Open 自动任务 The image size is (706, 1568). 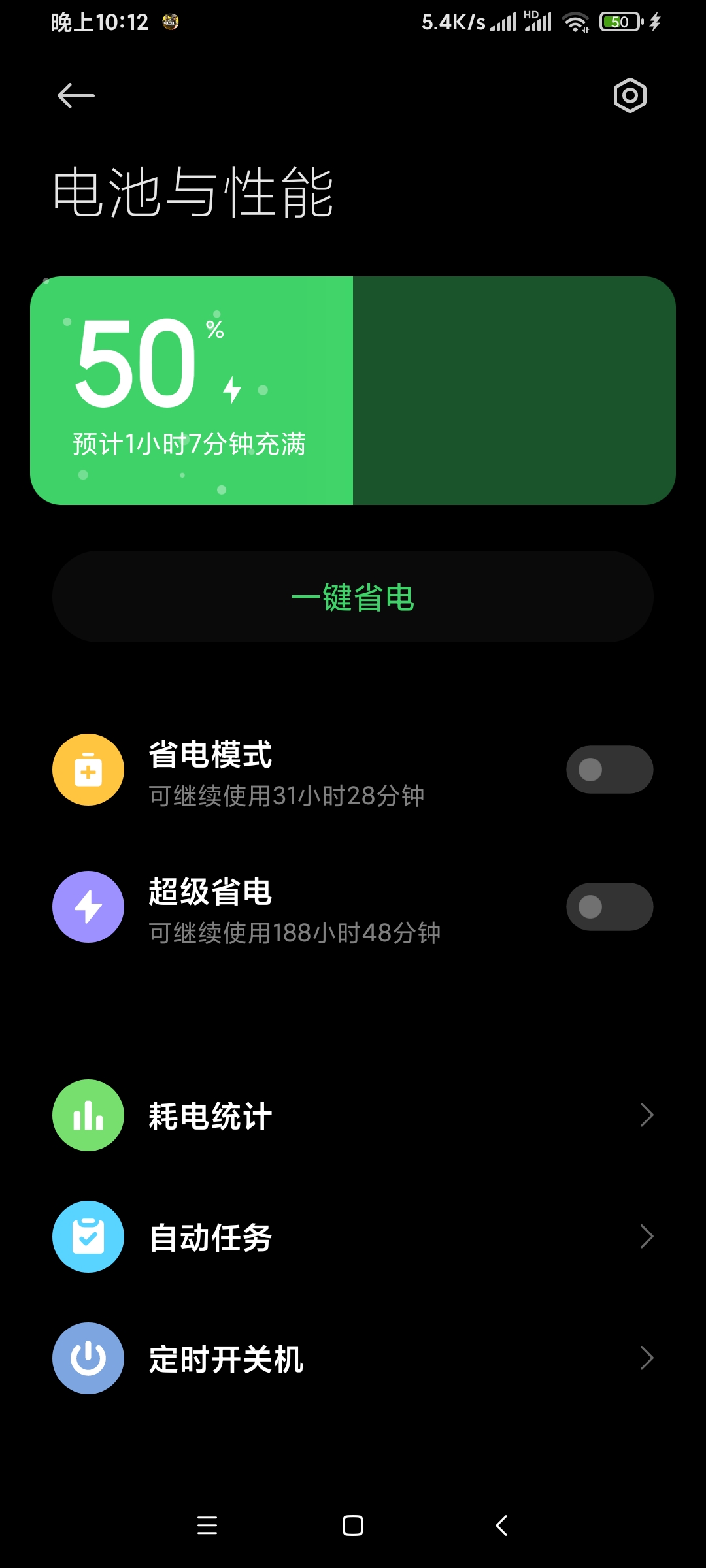click(x=353, y=1237)
